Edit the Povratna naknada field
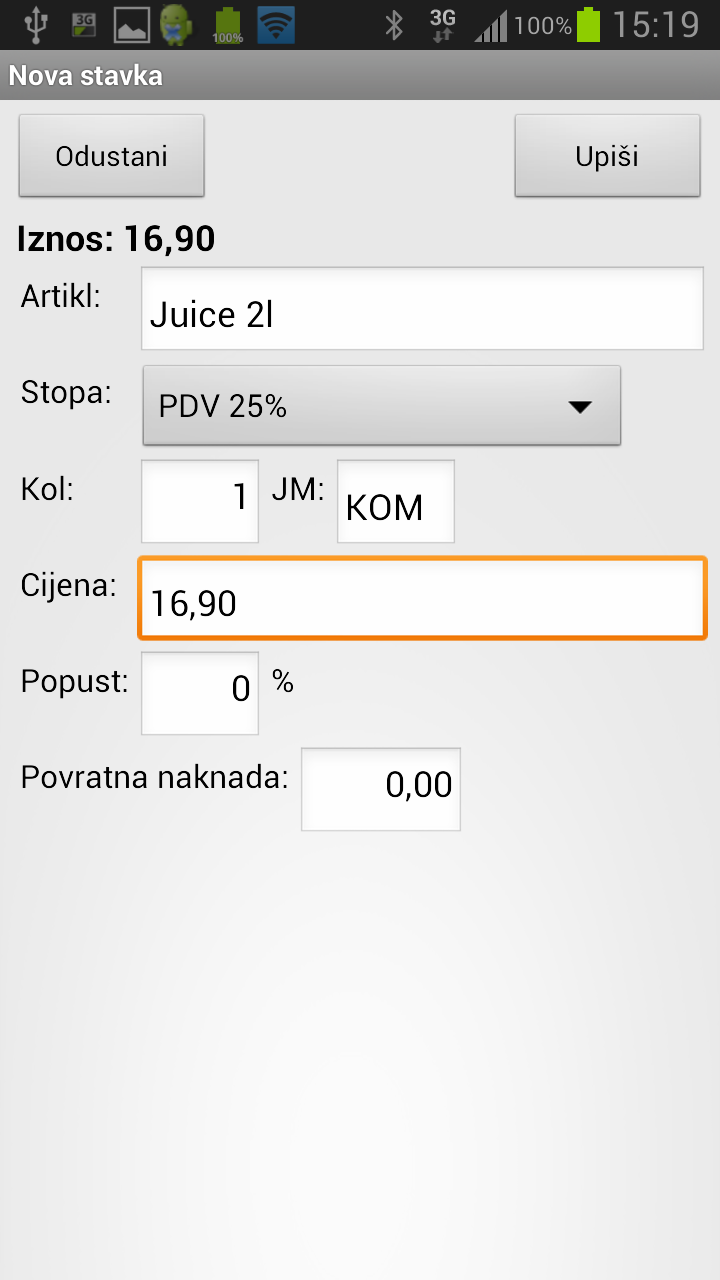 point(381,789)
